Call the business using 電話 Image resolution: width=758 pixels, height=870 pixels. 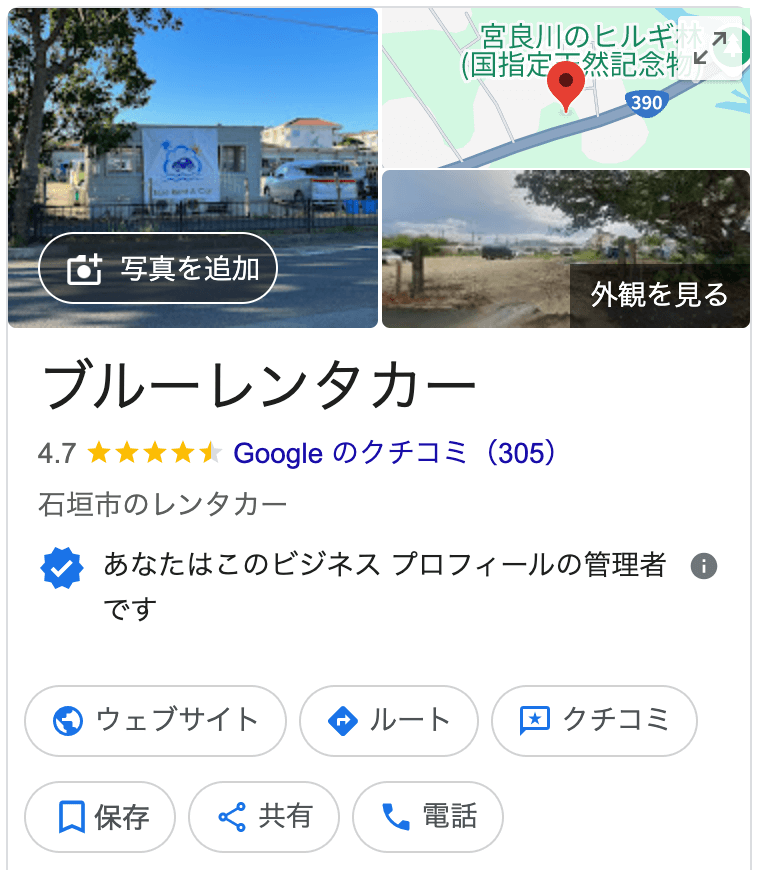[x=428, y=817]
